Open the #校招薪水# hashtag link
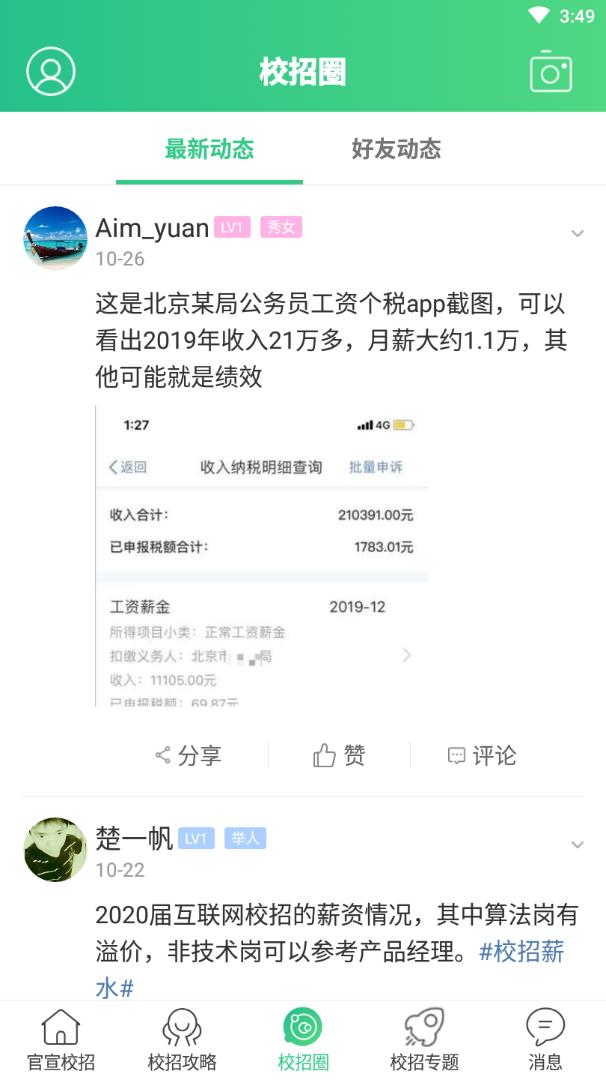Viewport: 606px width, 1080px height. pos(520,952)
